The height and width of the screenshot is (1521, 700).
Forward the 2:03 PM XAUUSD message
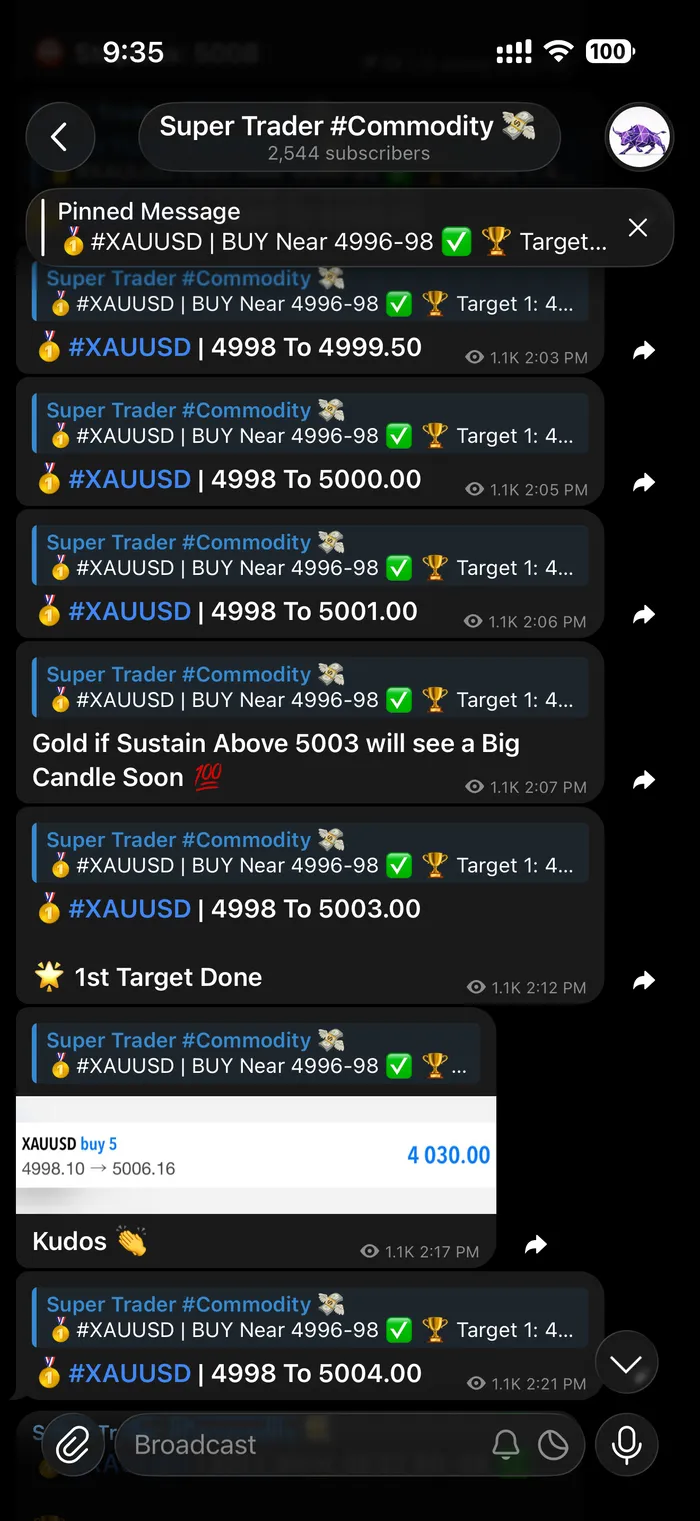coord(644,350)
